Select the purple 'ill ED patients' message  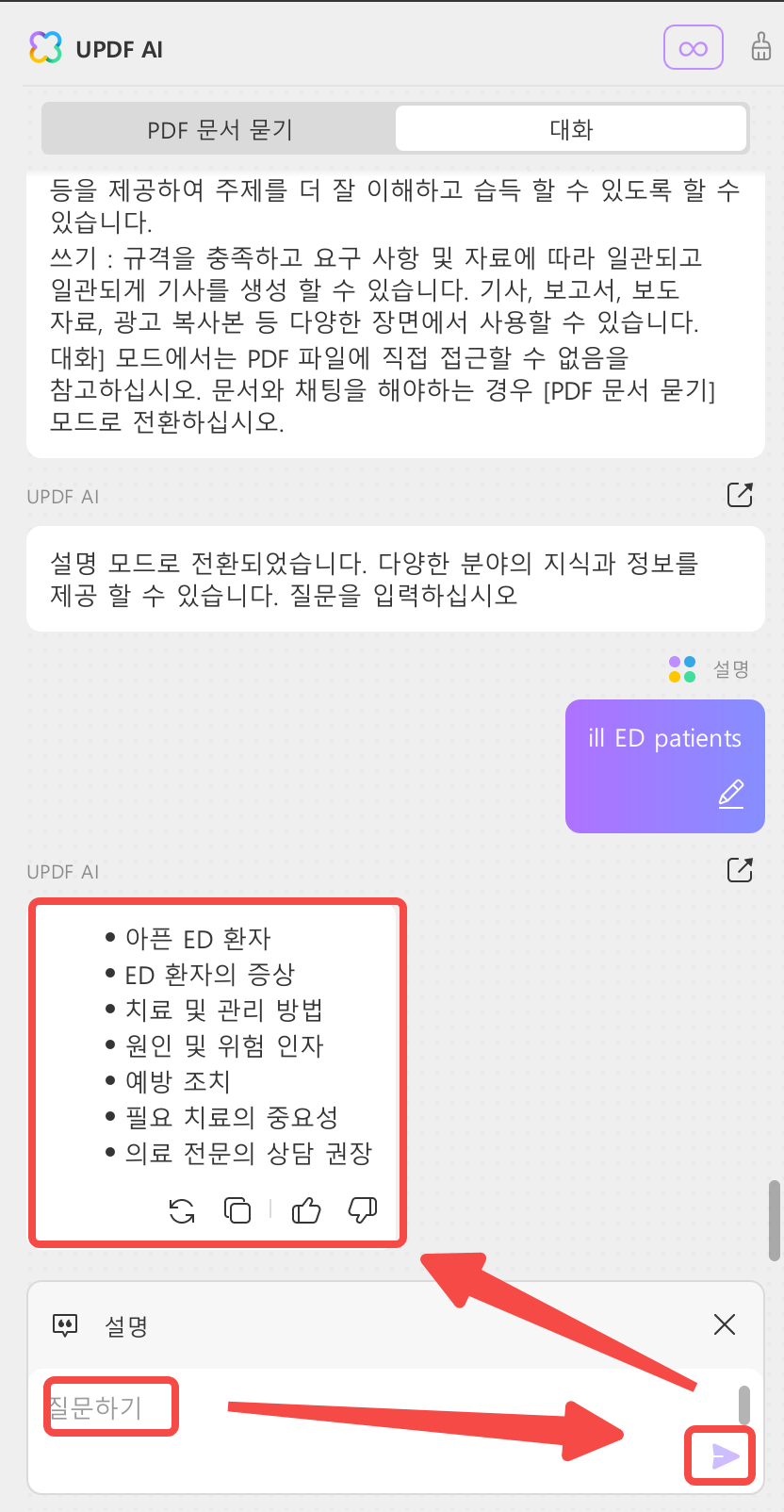coord(664,738)
